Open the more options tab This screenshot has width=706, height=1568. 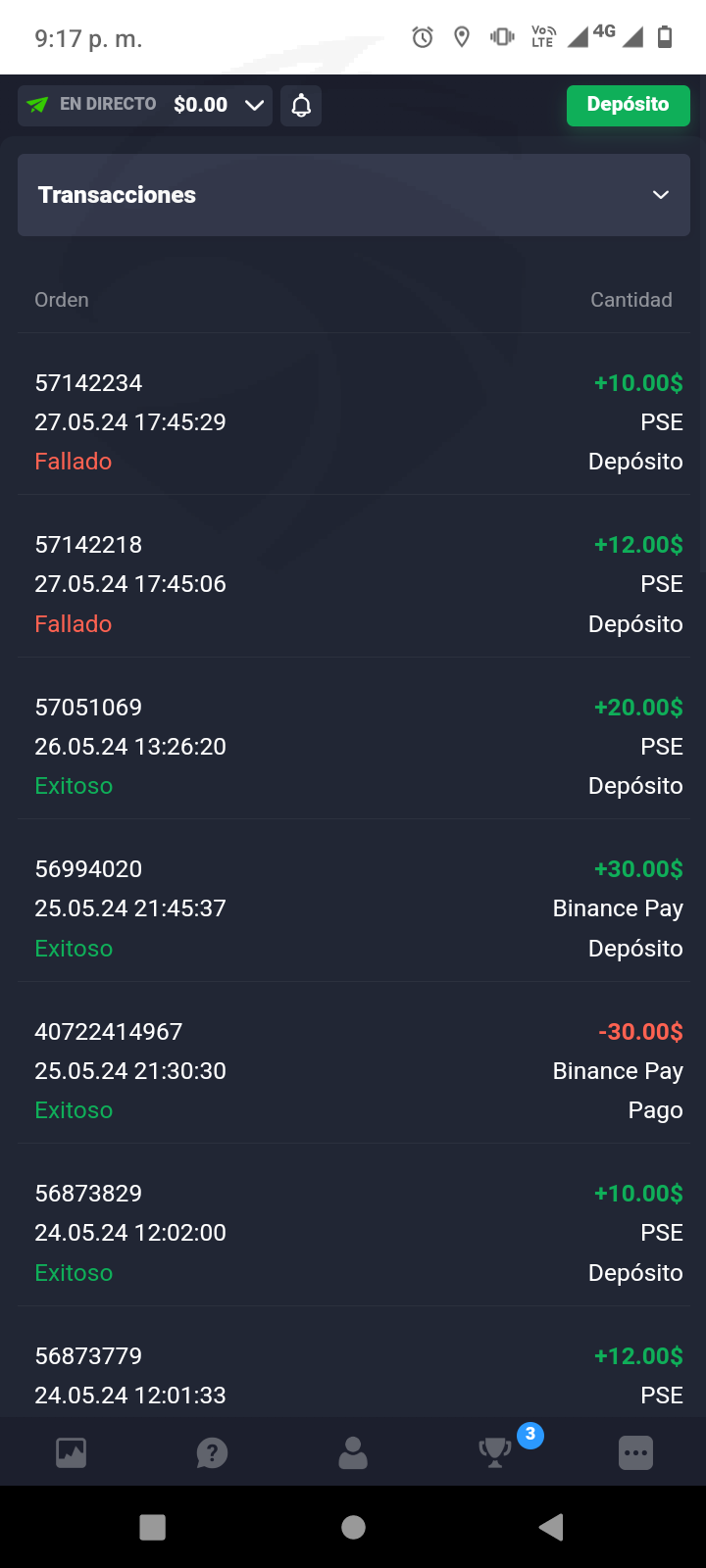pyautogui.click(x=635, y=1452)
